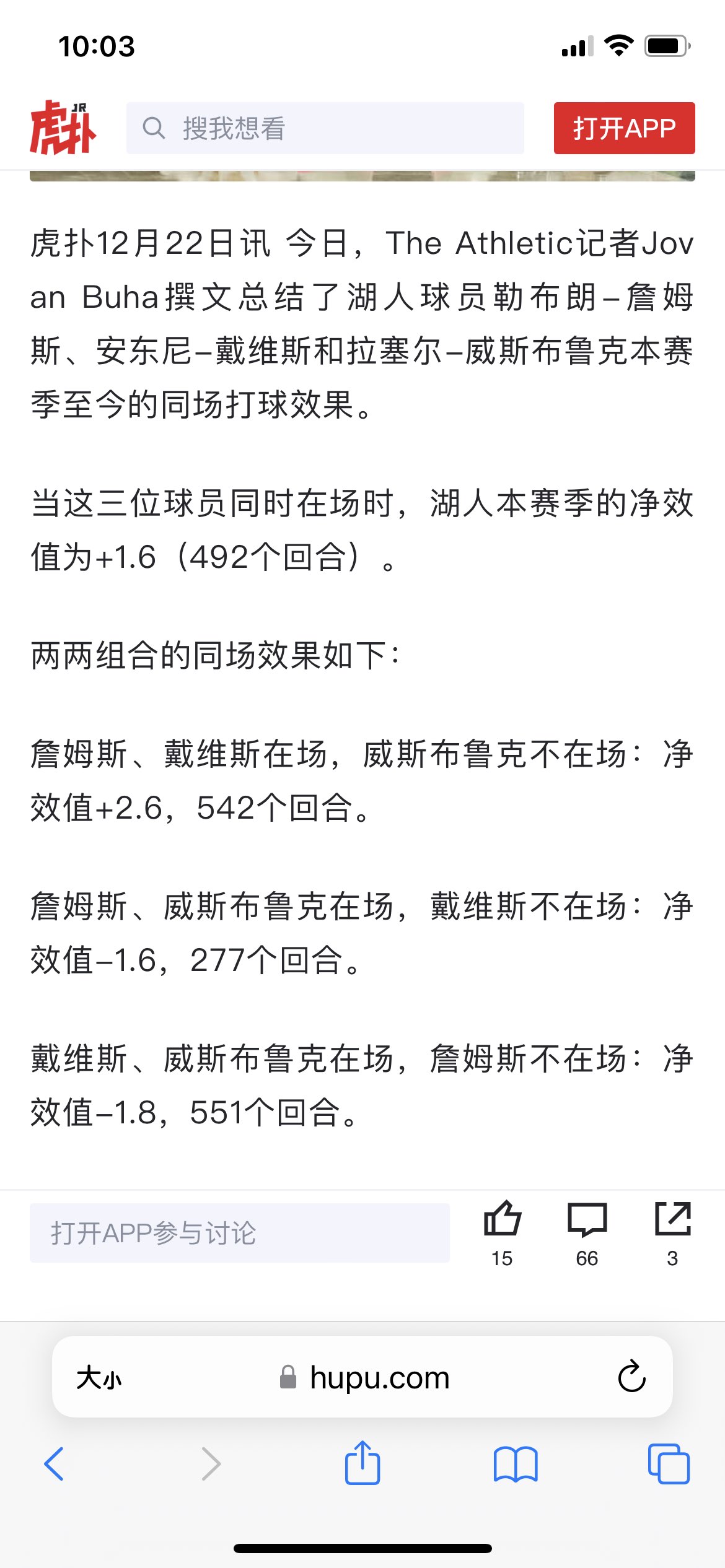Tap the Hupu logo to go home
Screen dimensions: 725x1568
[x=63, y=128]
